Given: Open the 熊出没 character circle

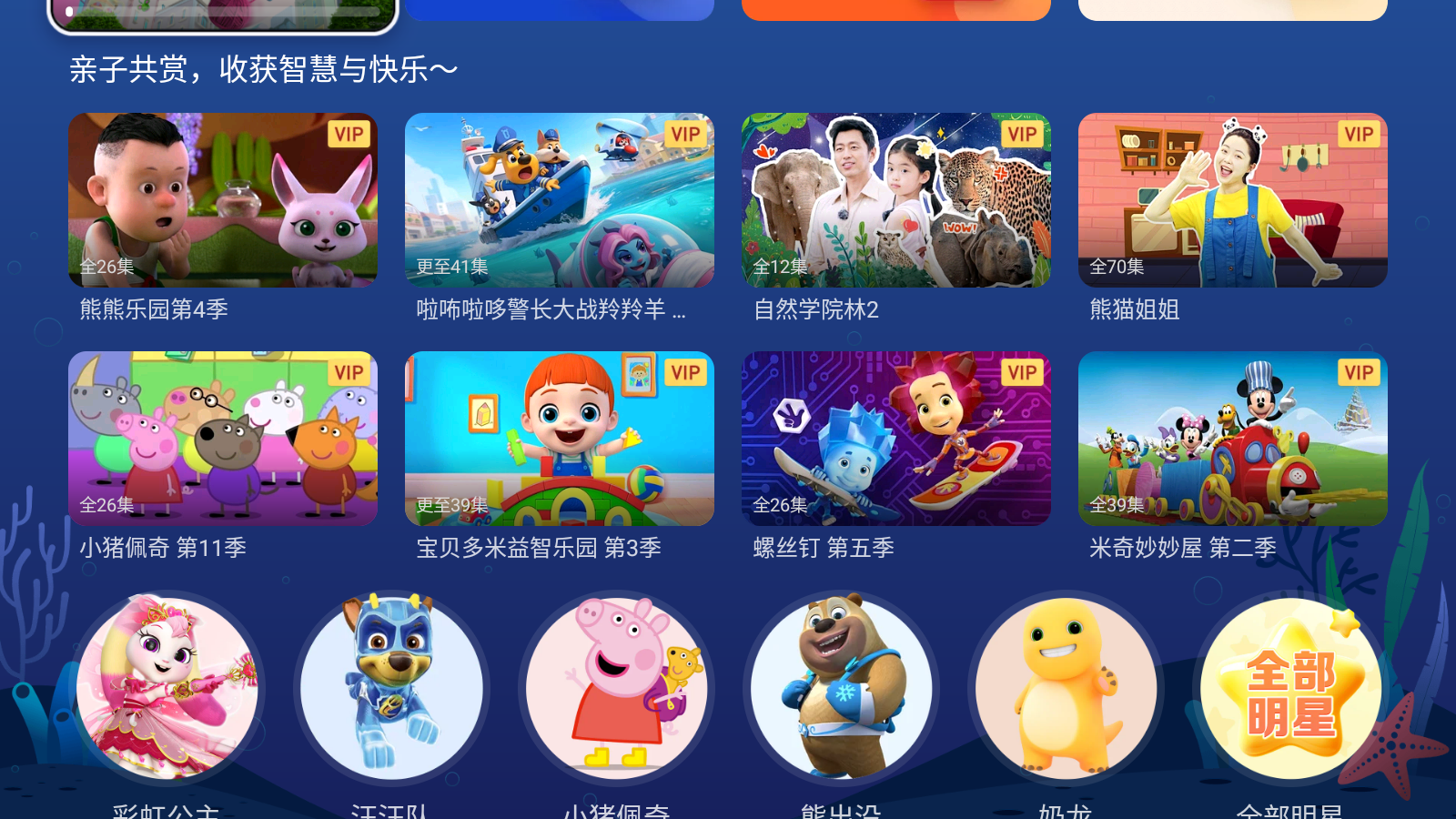Looking at the screenshot, I should pos(842,688).
